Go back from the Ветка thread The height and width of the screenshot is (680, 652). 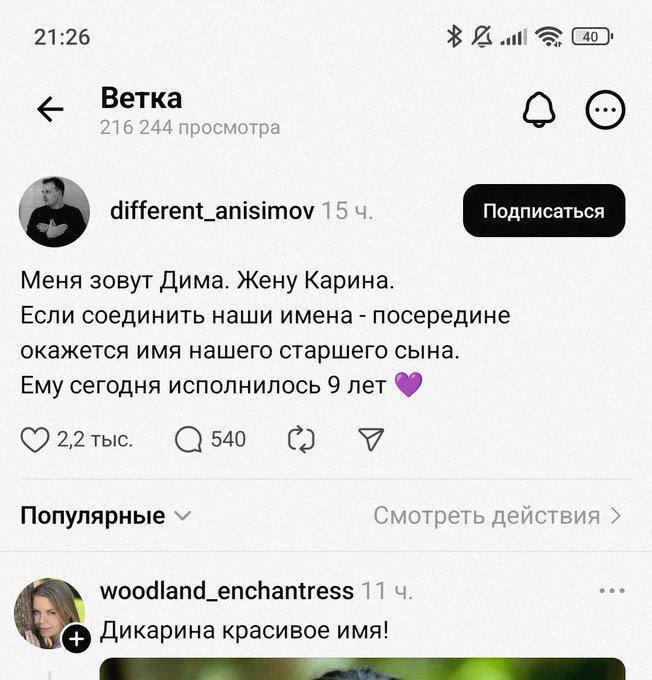click(x=50, y=109)
